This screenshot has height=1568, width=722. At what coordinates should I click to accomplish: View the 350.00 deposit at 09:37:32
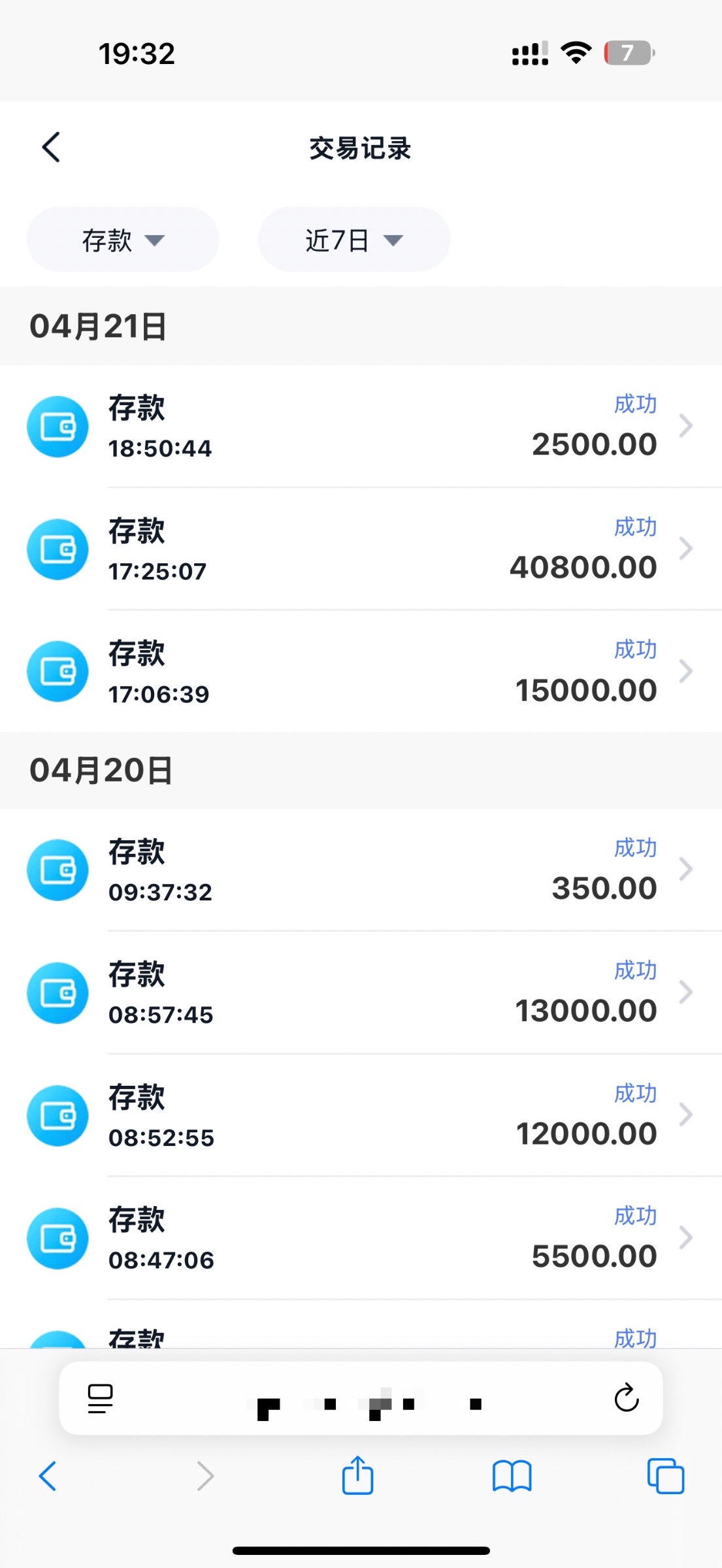361,870
